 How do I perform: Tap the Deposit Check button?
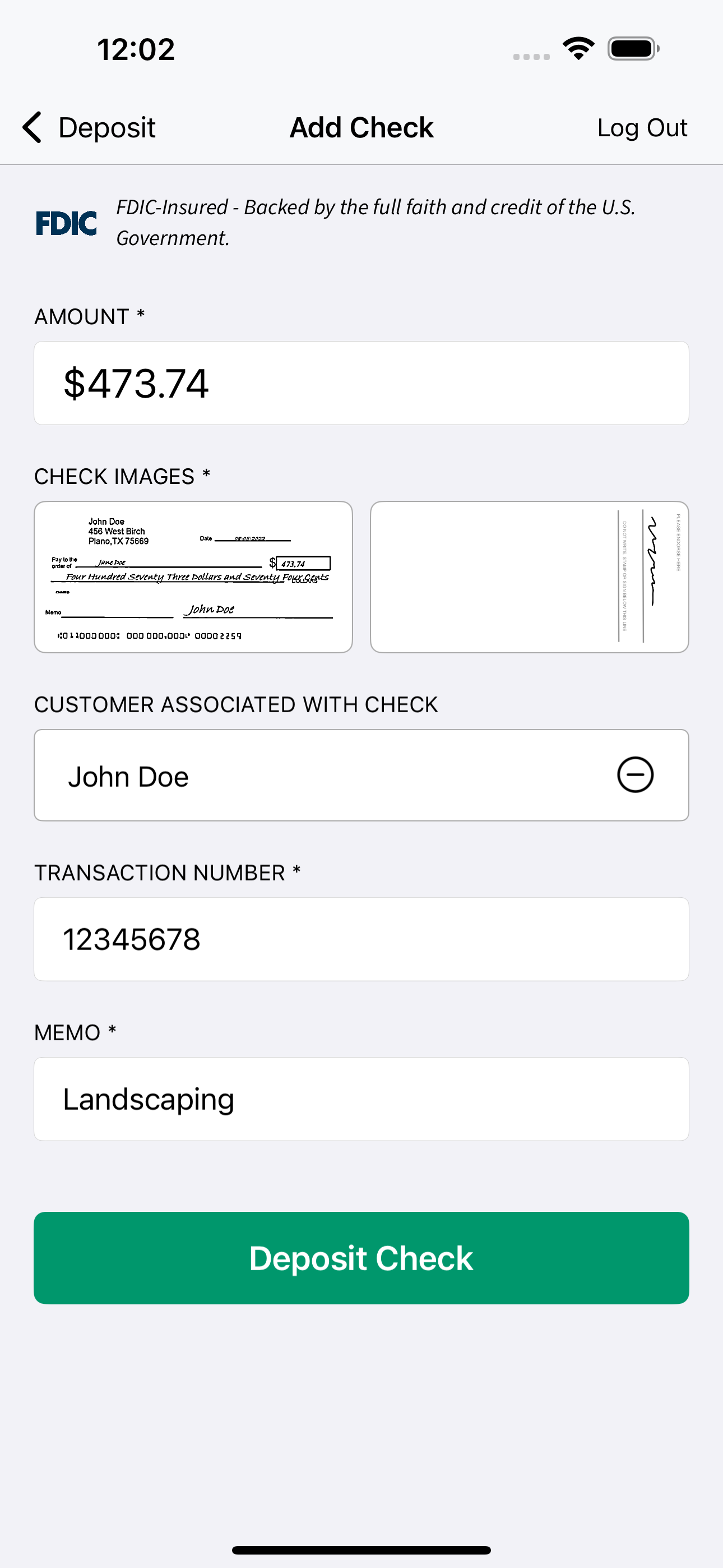coord(361,1258)
